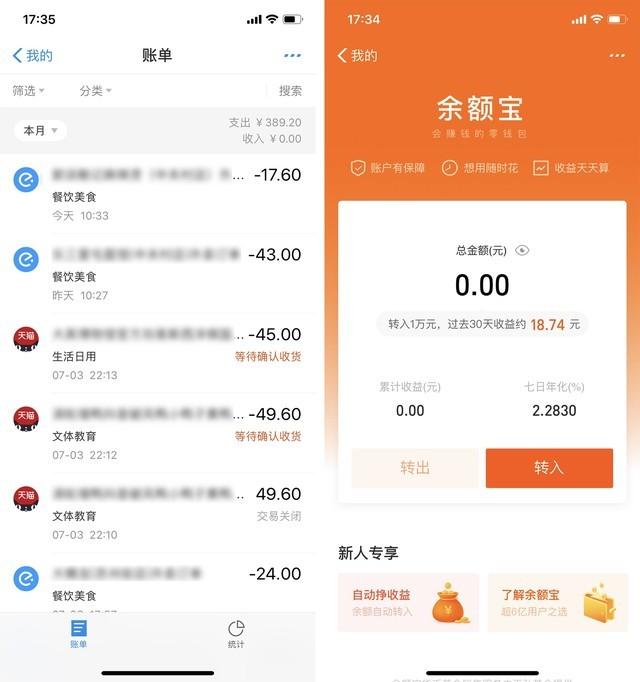This screenshot has width=640, height=682.
Task: Tap 转出 to transfer money out
Action: 415,468
